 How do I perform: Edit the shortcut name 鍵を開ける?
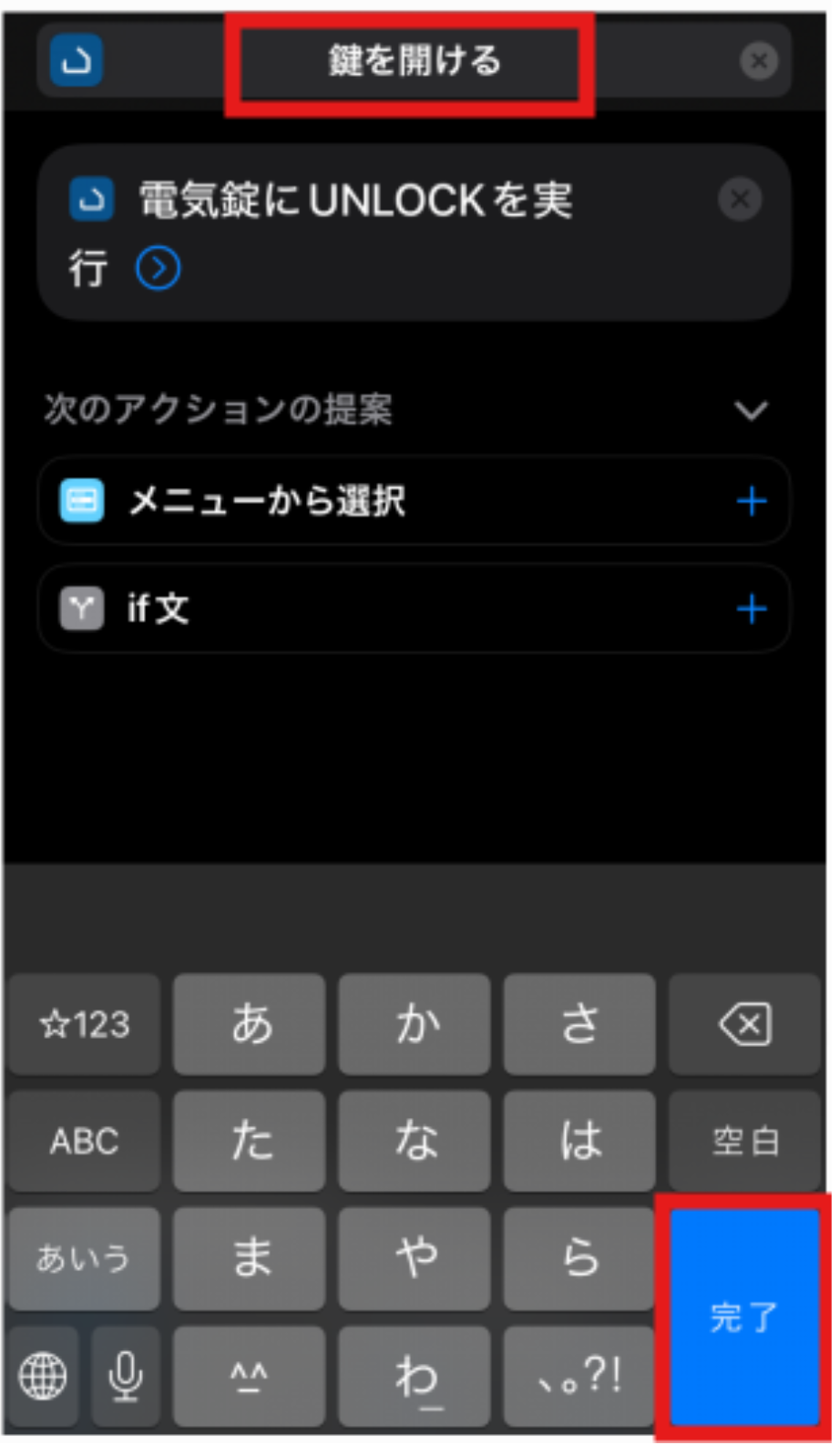point(414,62)
